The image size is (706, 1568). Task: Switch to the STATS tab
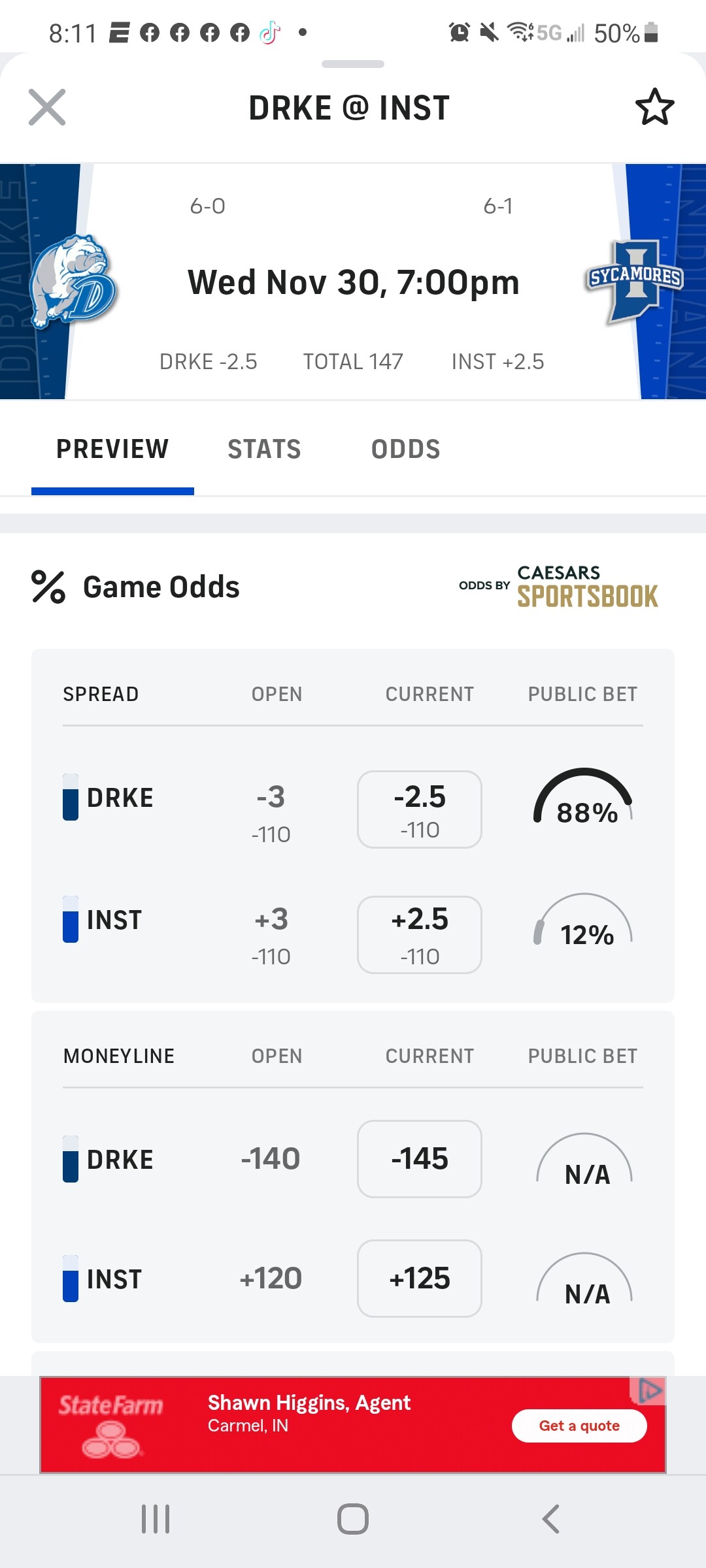point(264,449)
